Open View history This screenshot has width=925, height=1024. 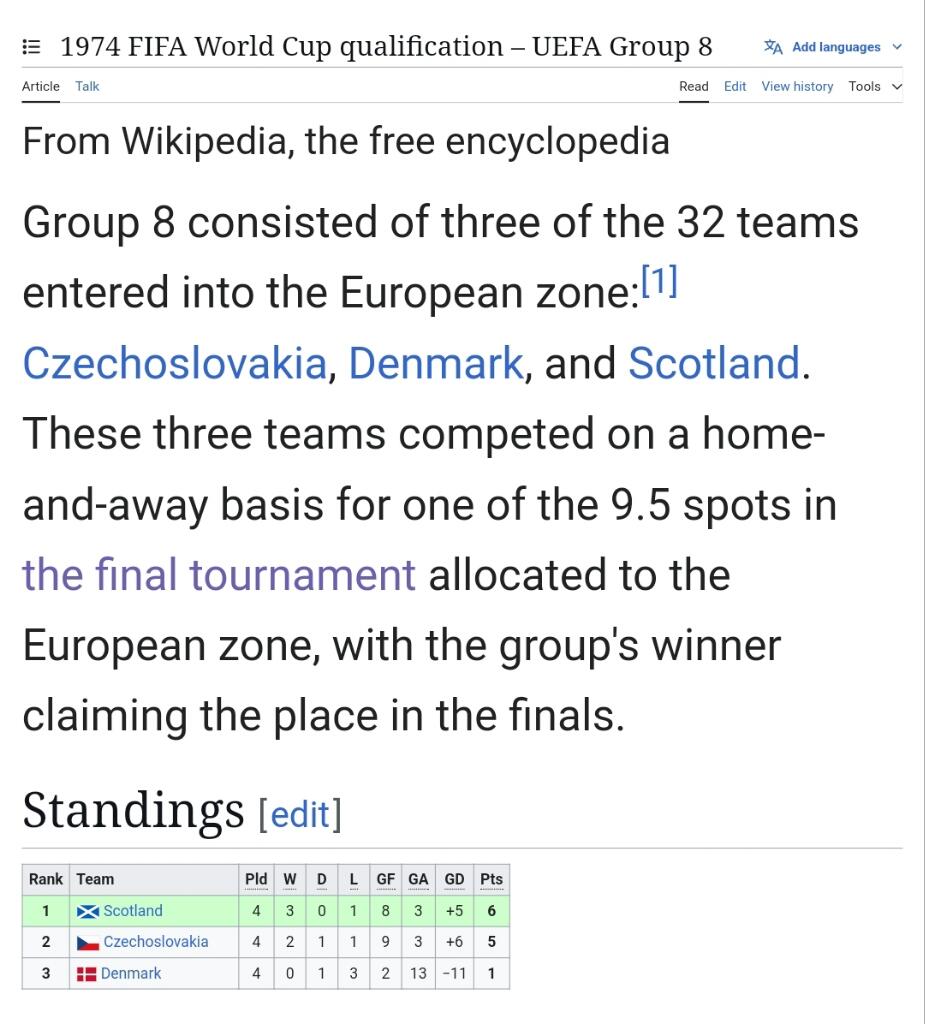point(797,86)
